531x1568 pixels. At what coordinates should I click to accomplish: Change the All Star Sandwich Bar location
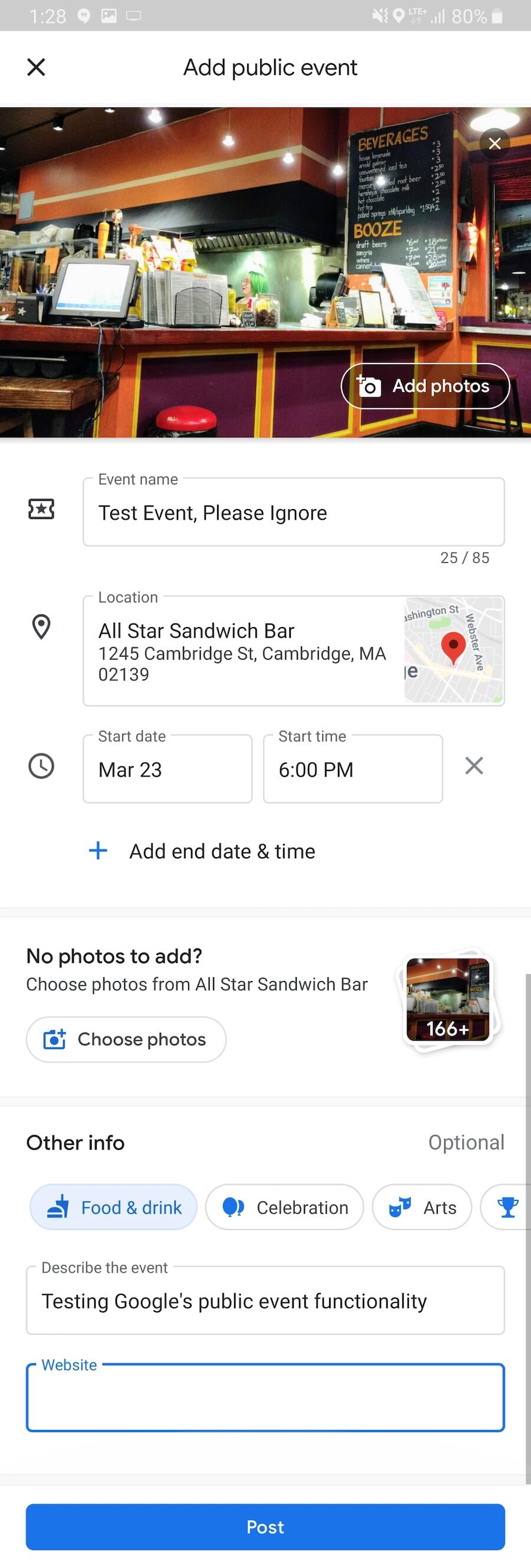(x=244, y=651)
